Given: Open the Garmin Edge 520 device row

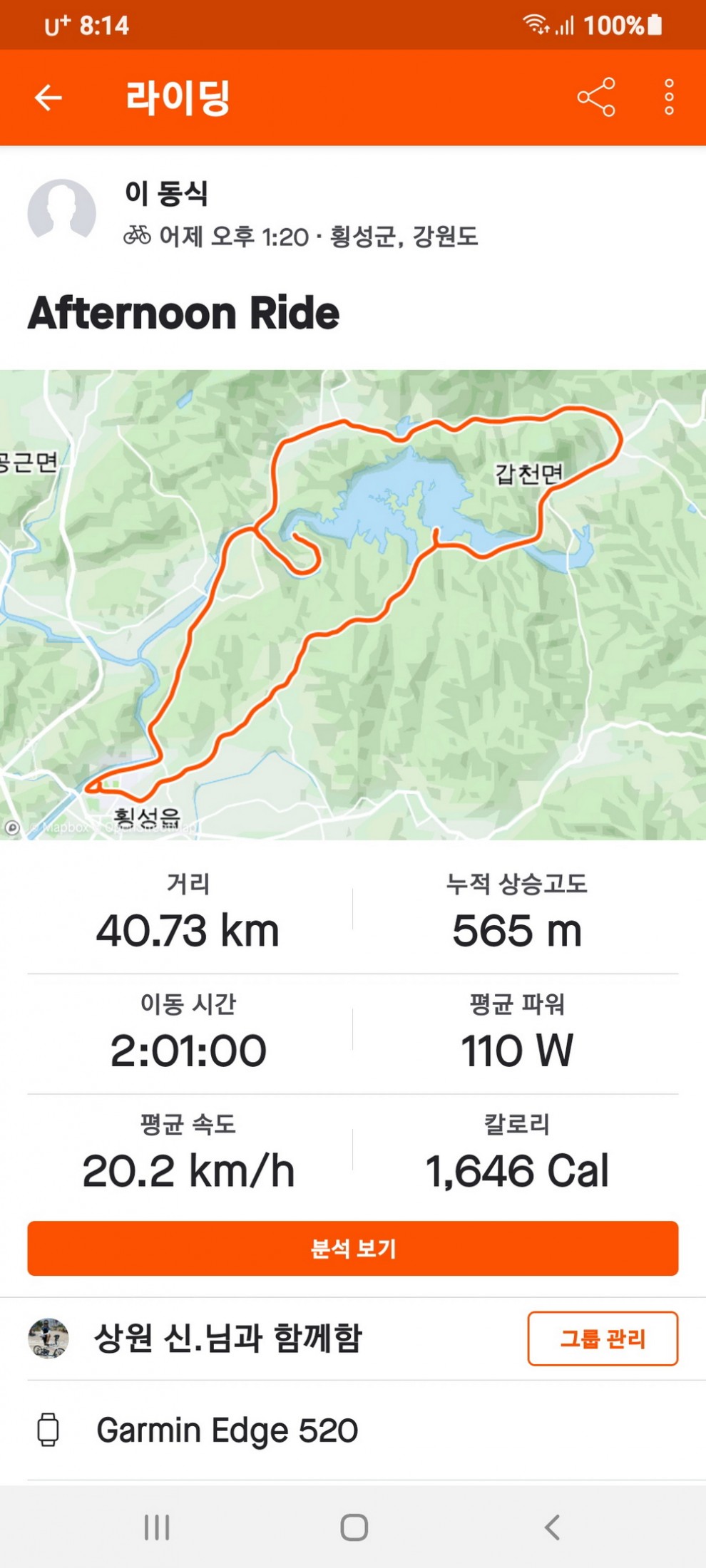Looking at the screenshot, I should pyautogui.click(x=227, y=1430).
